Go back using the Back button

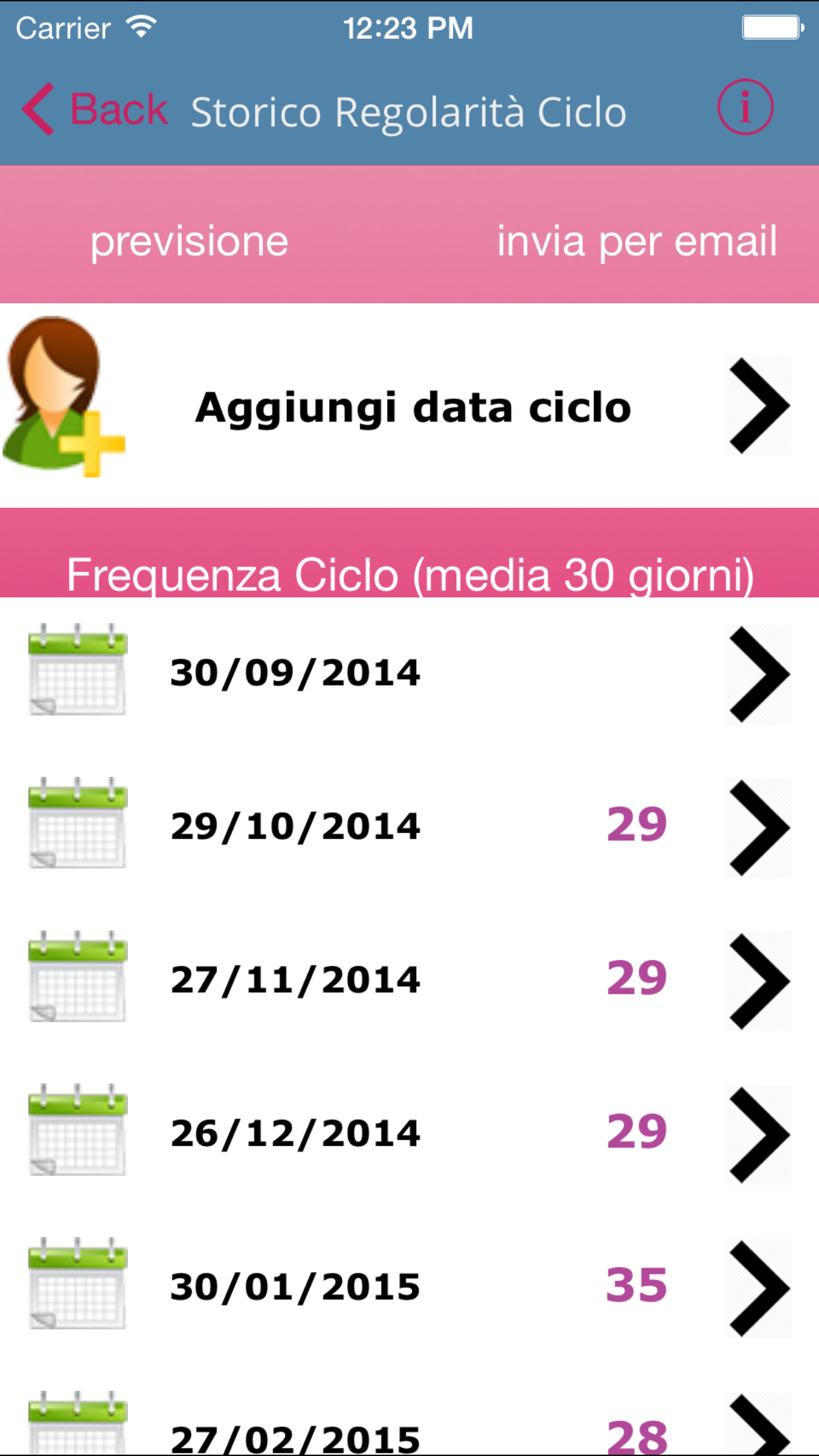pos(96,109)
